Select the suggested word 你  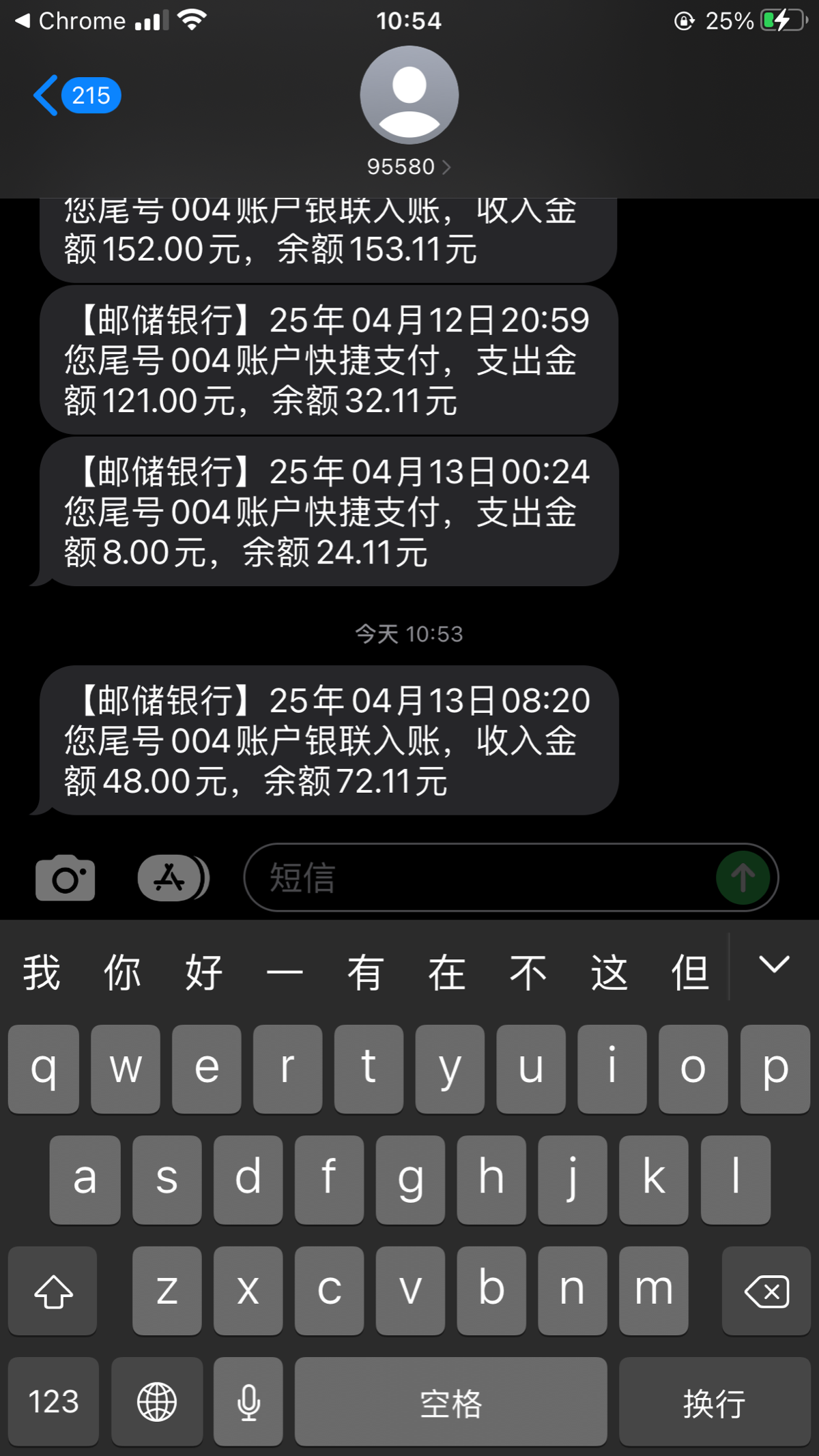pyautogui.click(x=123, y=972)
